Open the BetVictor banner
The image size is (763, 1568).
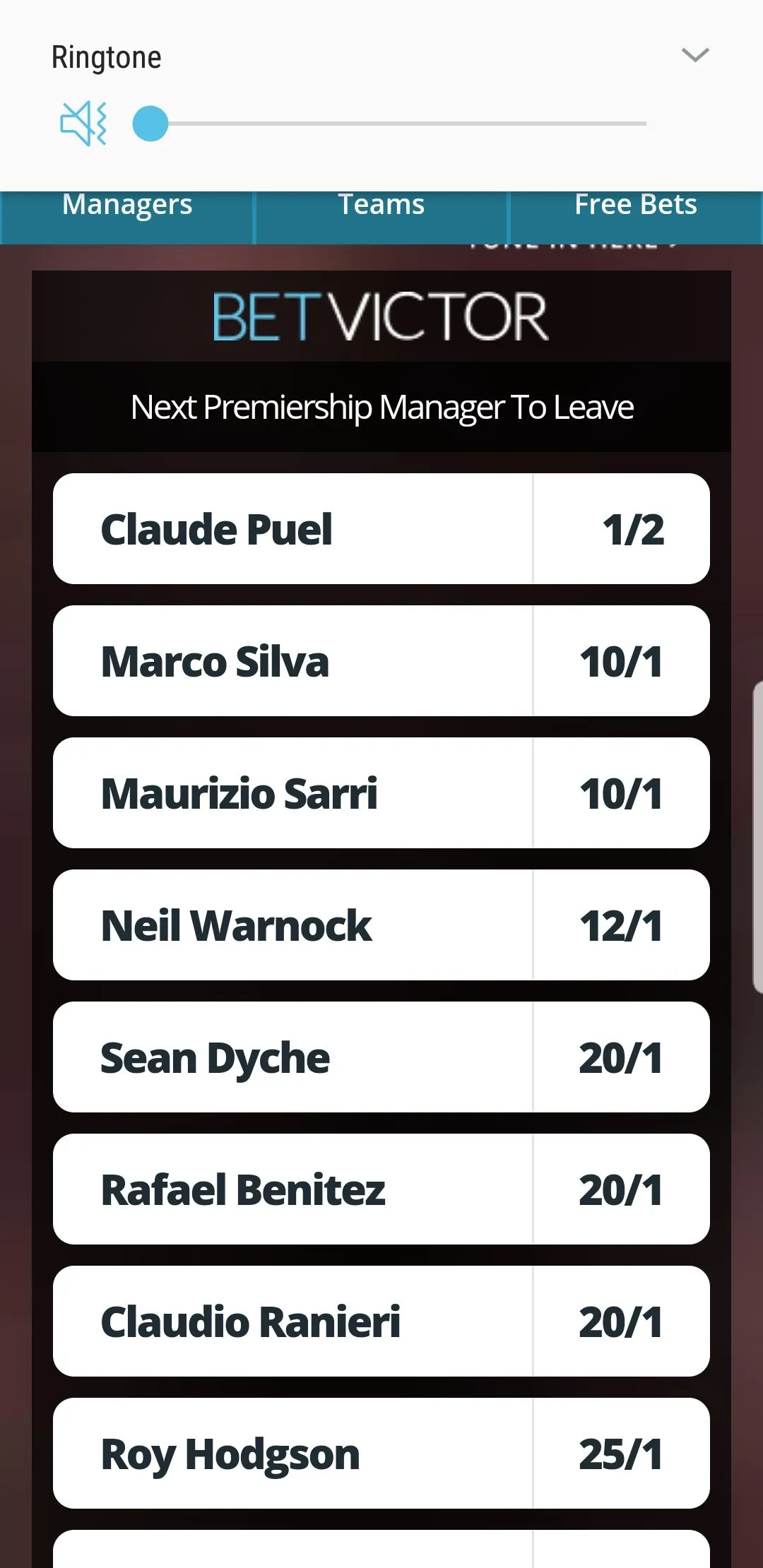[381, 317]
